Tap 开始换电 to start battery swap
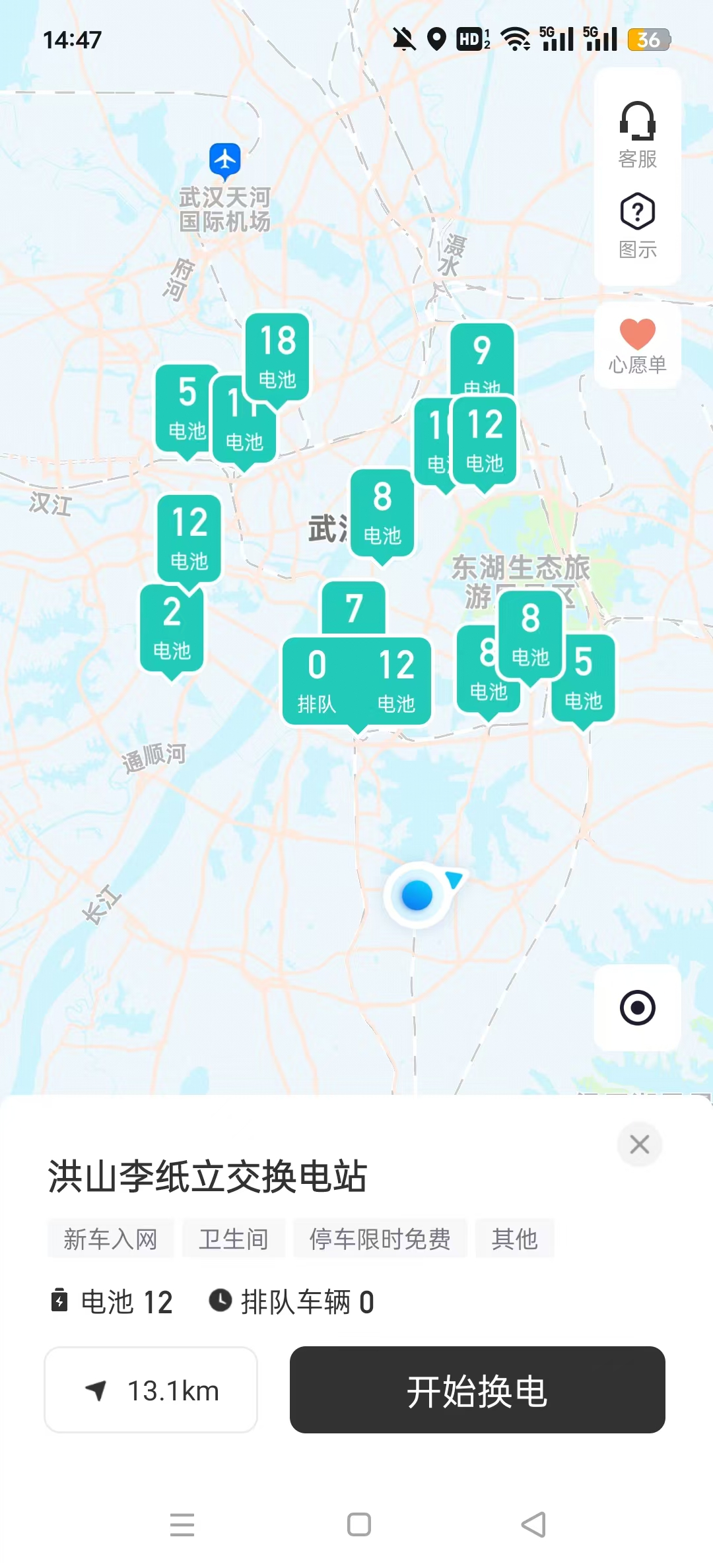The image size is (713, 1568). tap(477, 1390)
